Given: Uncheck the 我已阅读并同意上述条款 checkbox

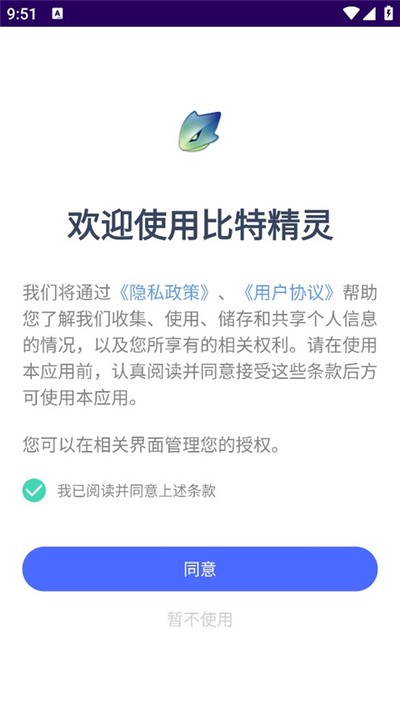Looking at the screenshot, I should [34, 490].
